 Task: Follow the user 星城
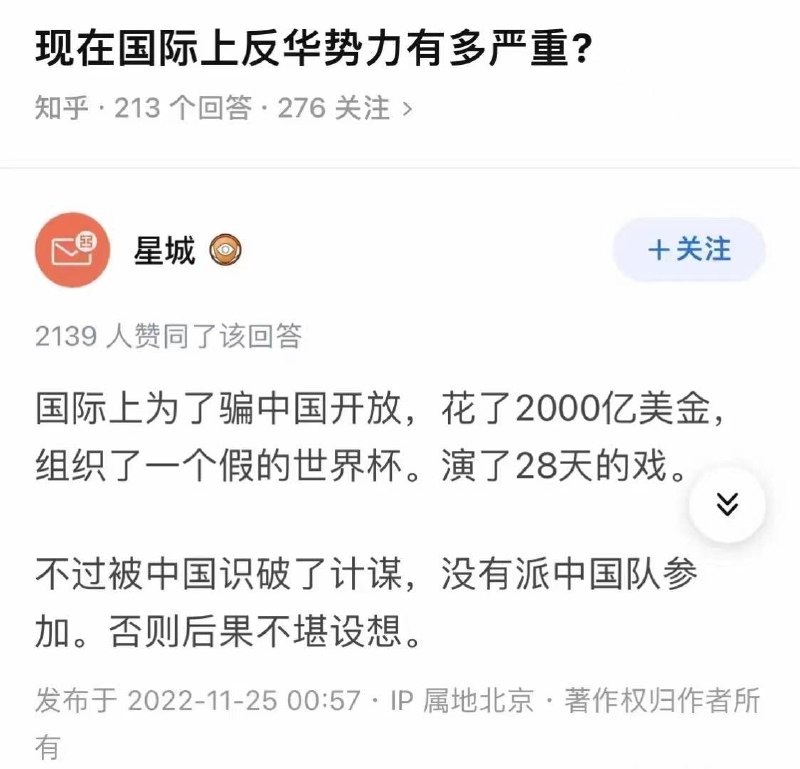[689, 249]
